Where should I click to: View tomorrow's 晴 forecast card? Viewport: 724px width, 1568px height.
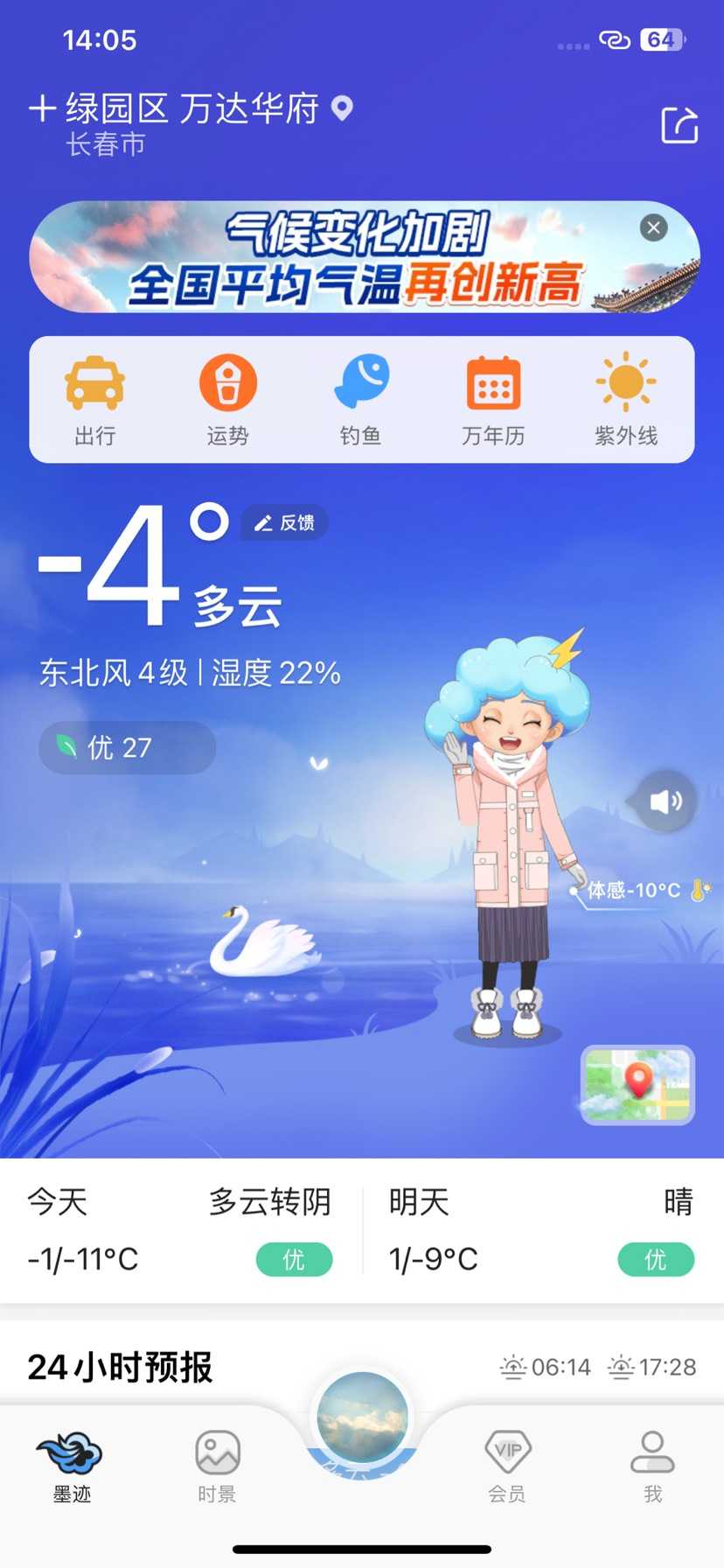(x=541, y=1229)
